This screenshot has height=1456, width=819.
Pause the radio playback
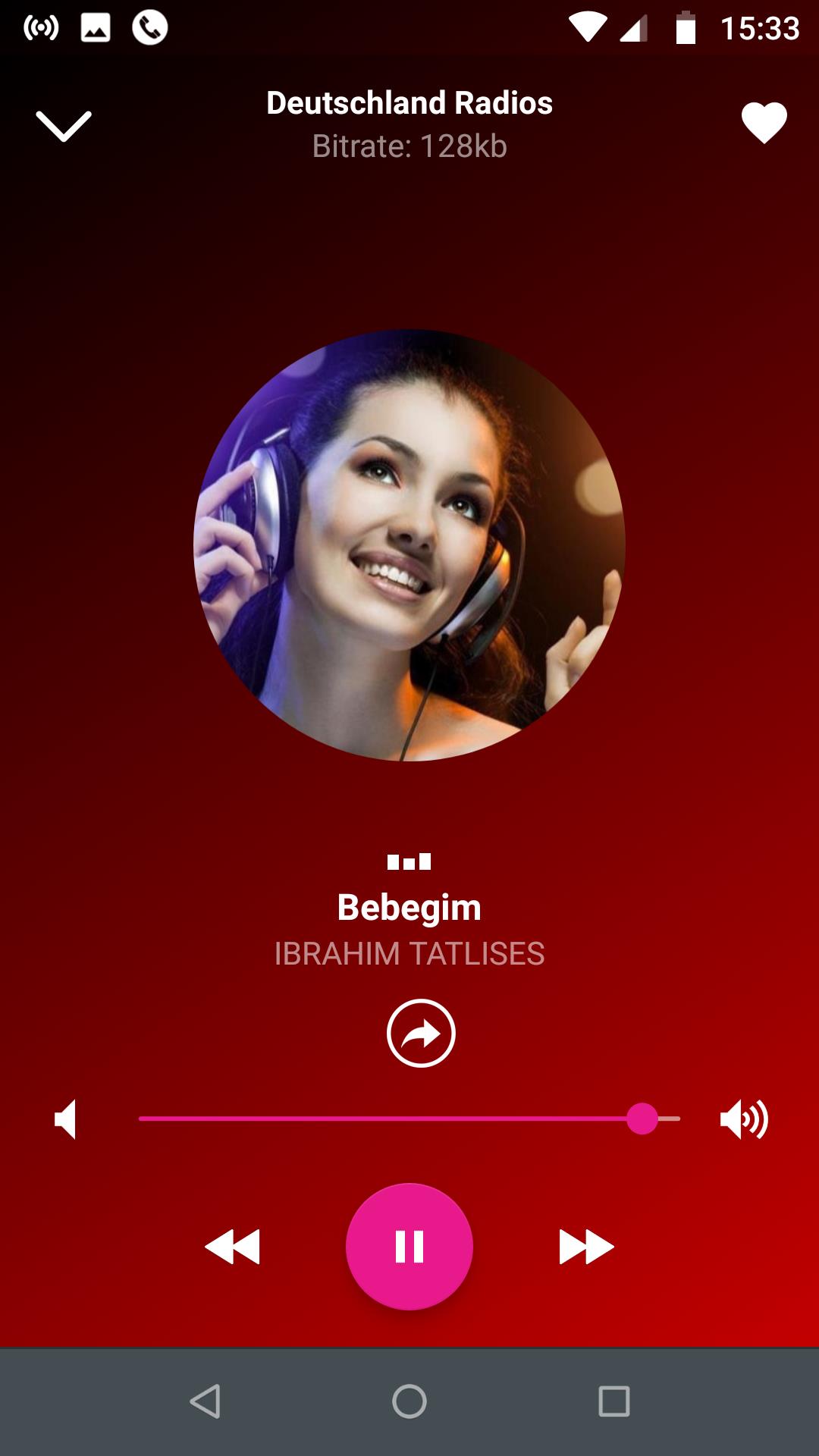[409, 1247]
